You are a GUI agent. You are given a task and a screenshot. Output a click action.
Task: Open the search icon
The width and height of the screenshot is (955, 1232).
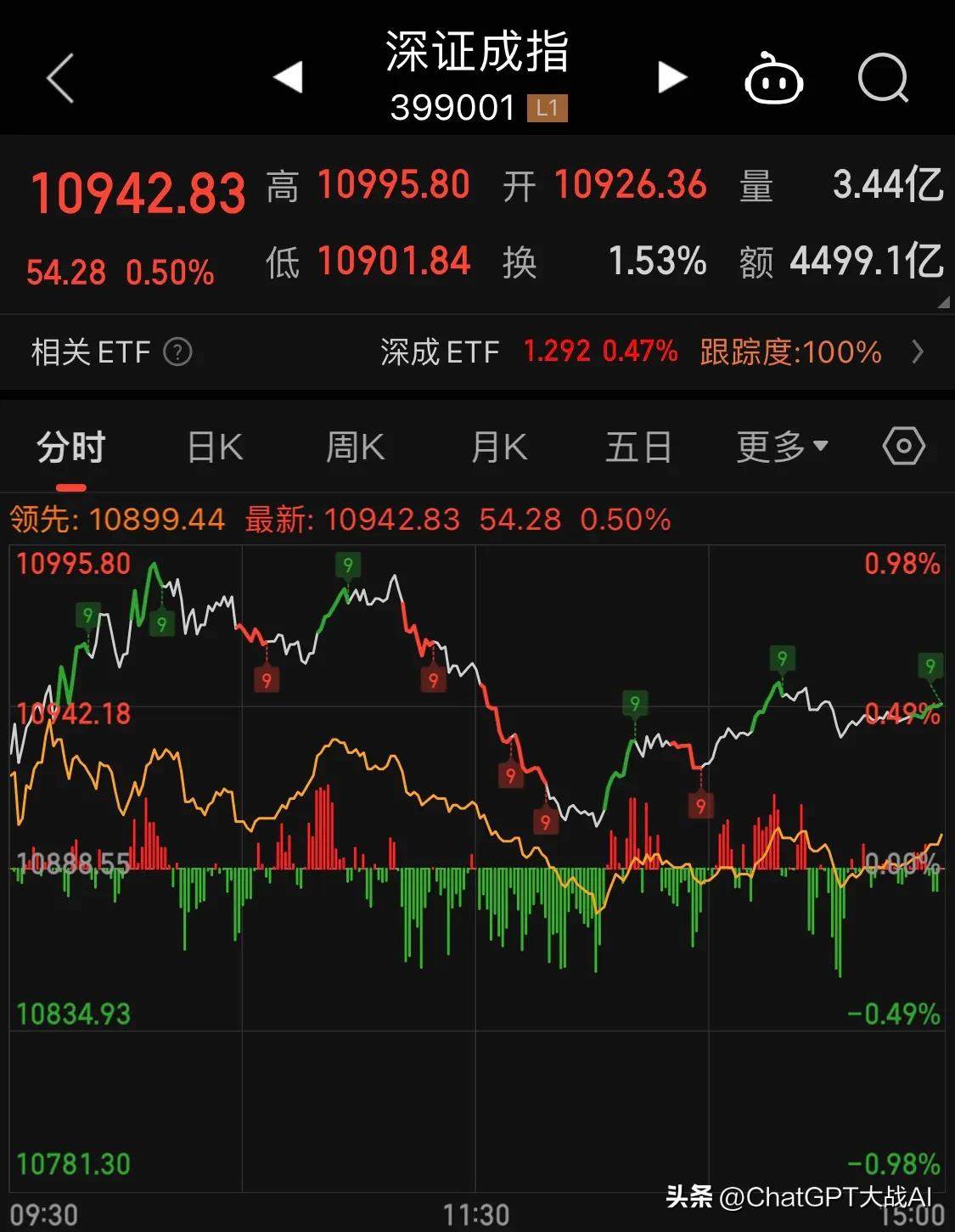883,79
